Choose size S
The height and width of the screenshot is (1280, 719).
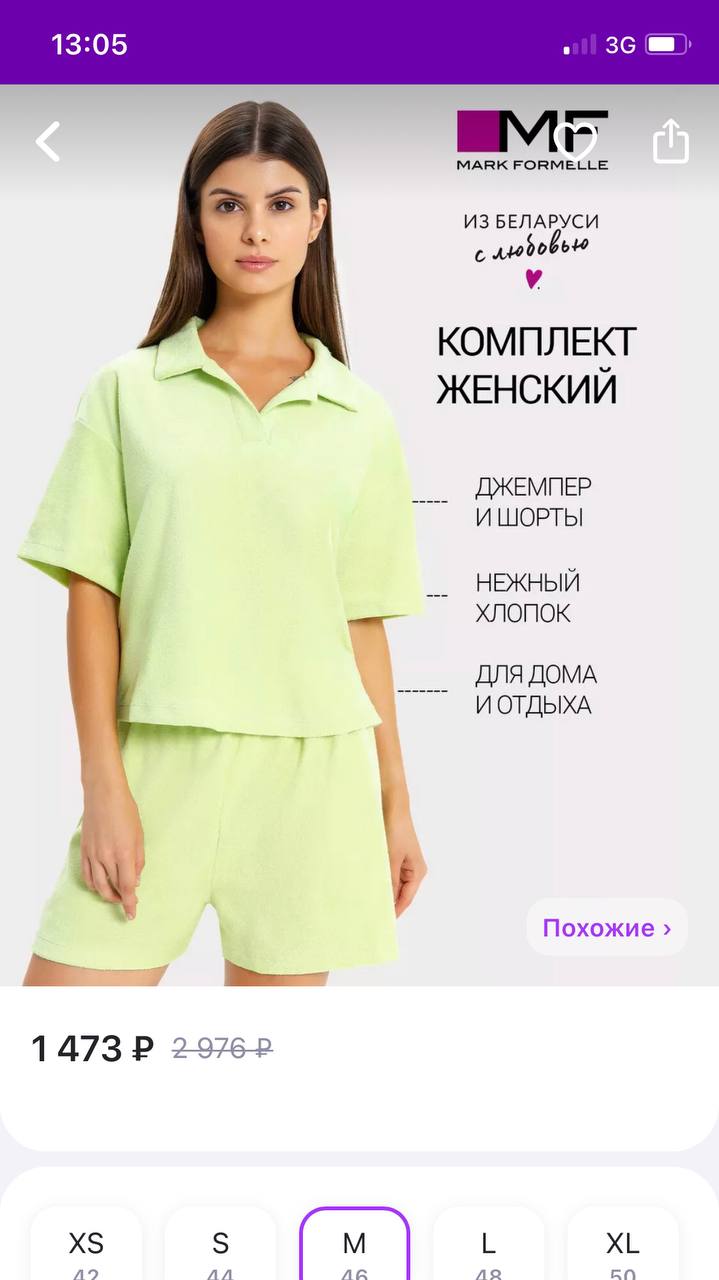pyautogui.click(x=220, y=1243)
